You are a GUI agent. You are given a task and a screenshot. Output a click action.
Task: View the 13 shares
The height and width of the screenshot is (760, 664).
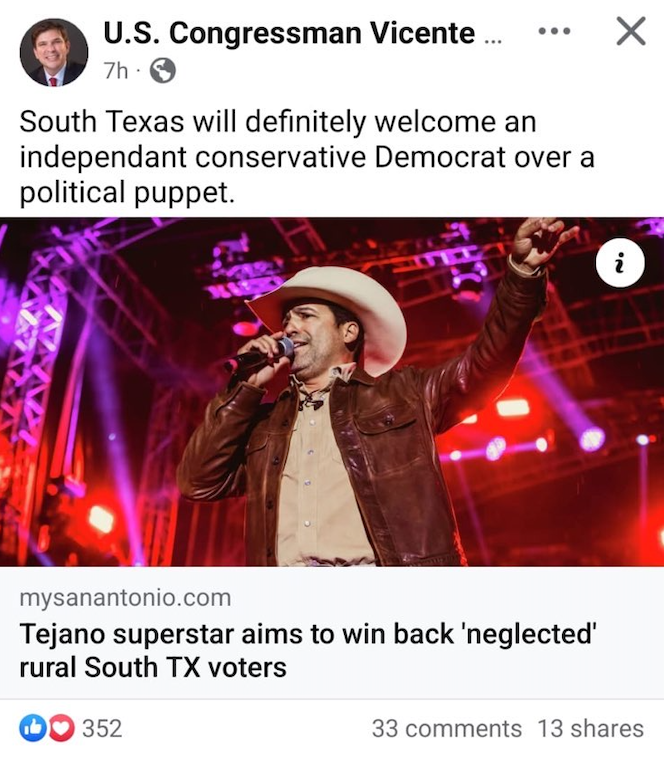590,729
